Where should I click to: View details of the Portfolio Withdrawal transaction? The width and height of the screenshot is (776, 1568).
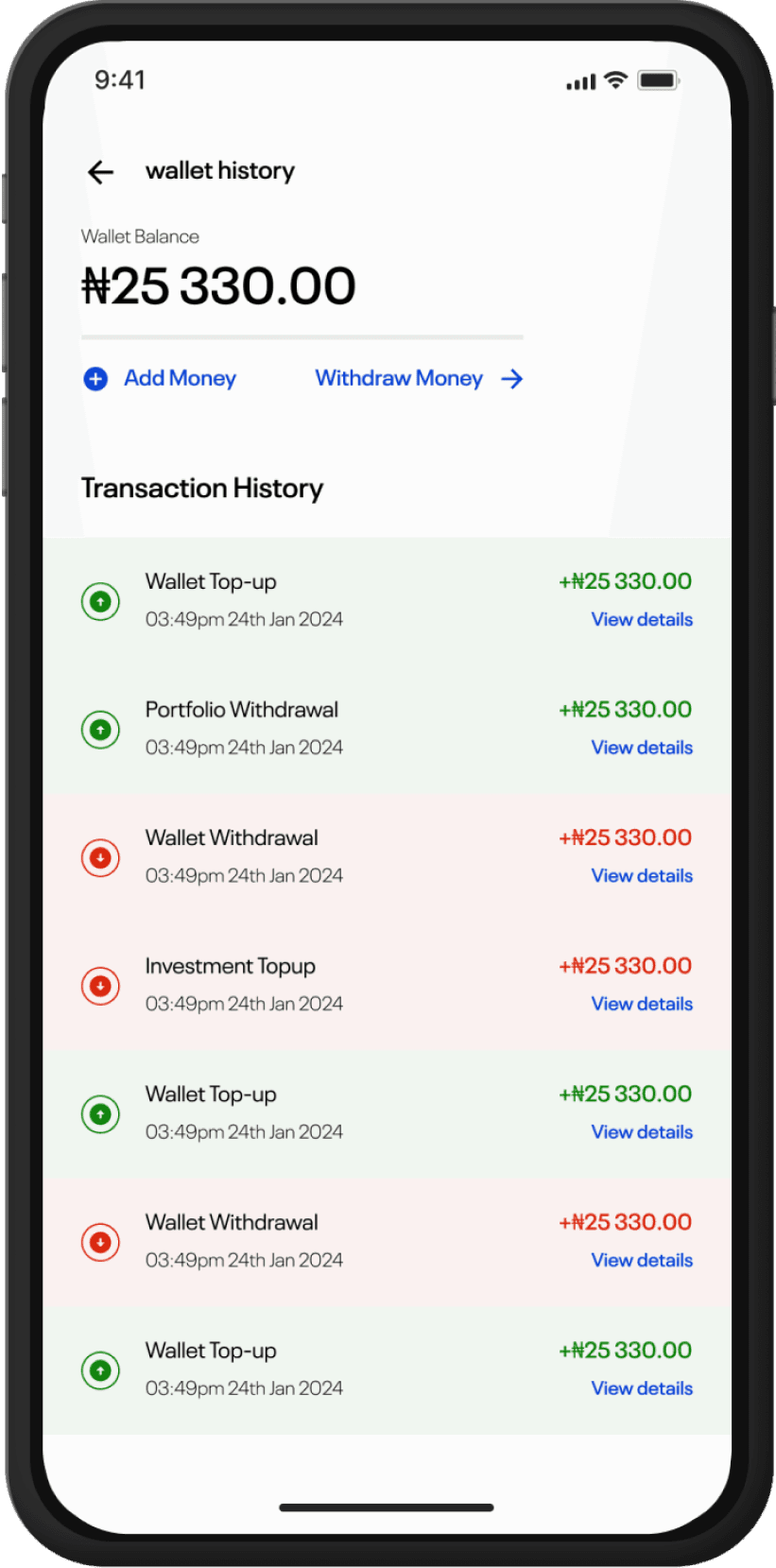pyautogui.click(x=642, y=748)
